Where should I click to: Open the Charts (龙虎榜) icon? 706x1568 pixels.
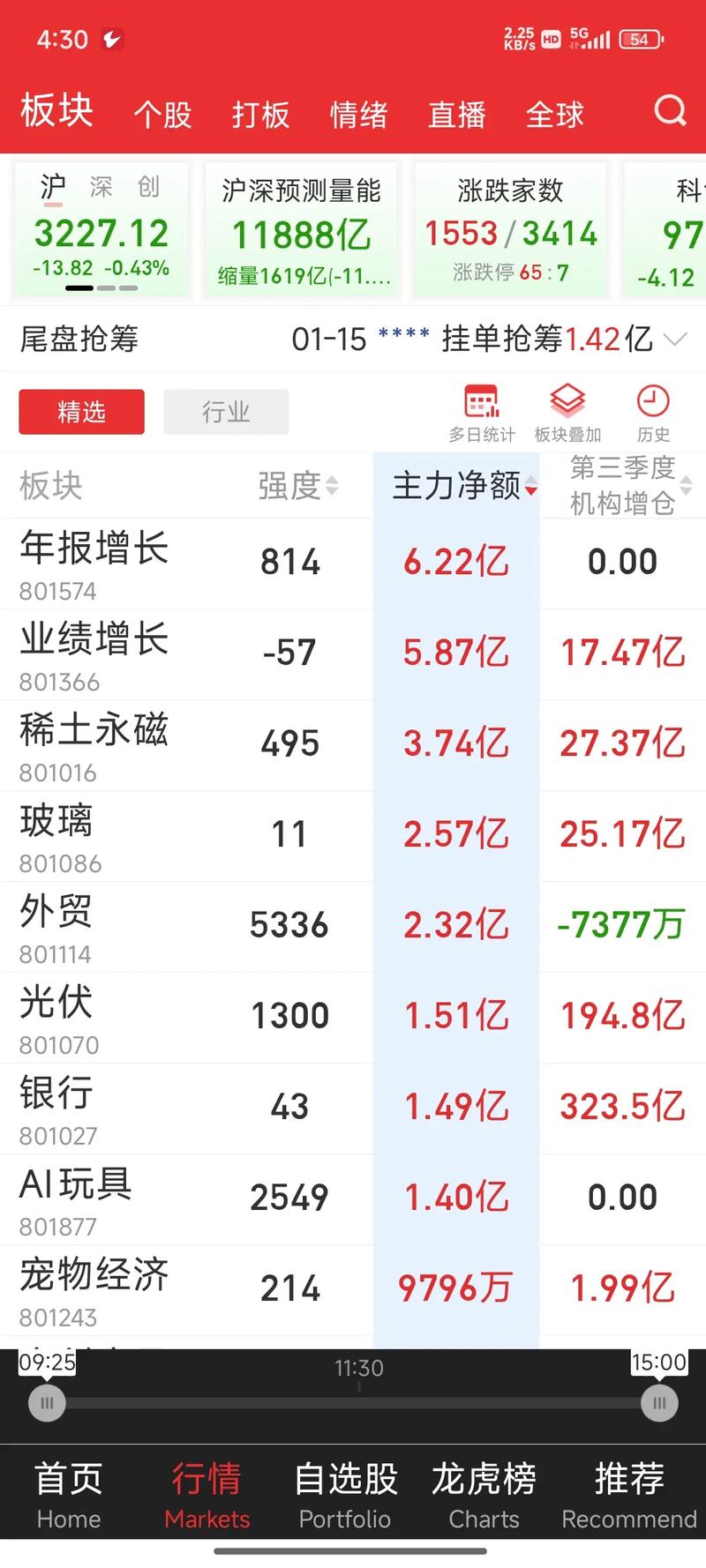coord(484,1493)
